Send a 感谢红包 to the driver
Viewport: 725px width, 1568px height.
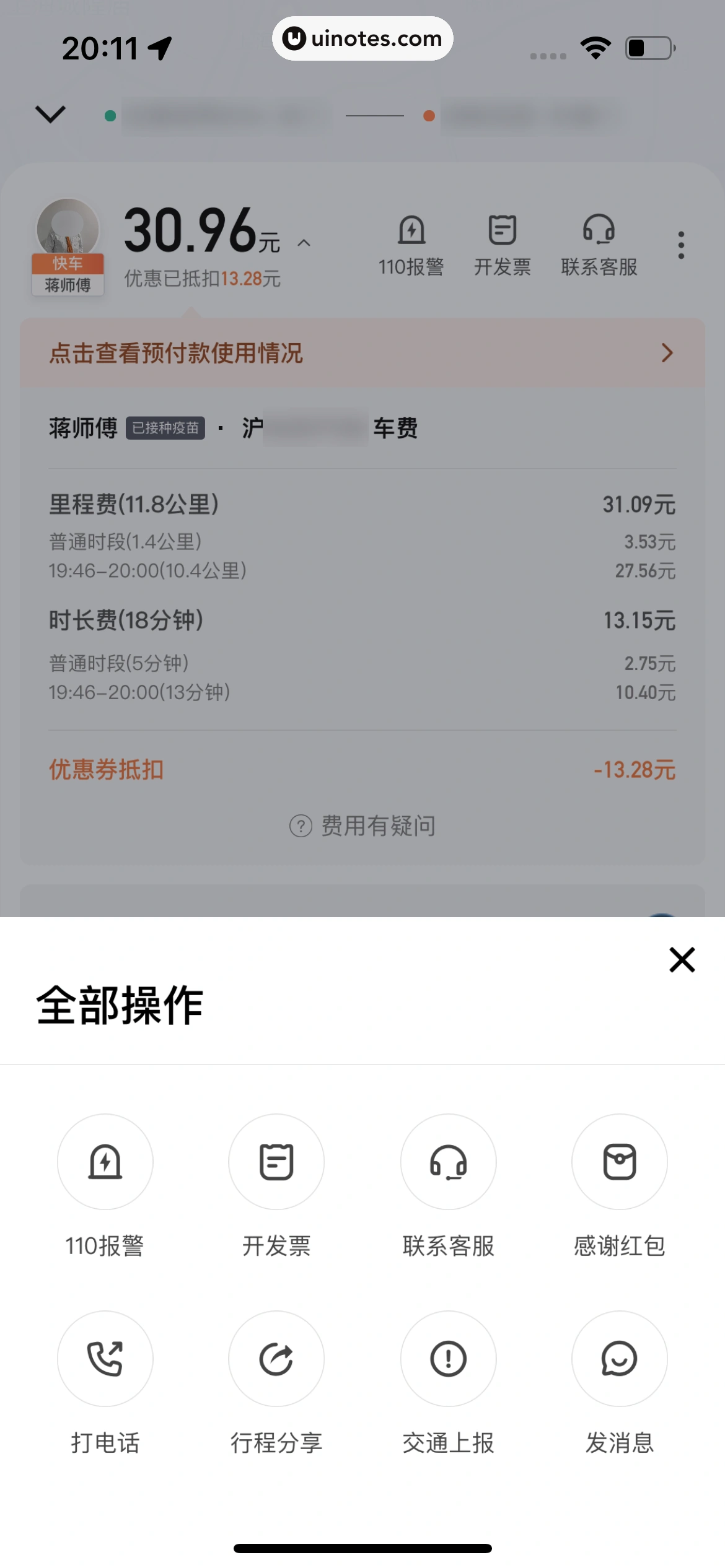(619, 1162)
